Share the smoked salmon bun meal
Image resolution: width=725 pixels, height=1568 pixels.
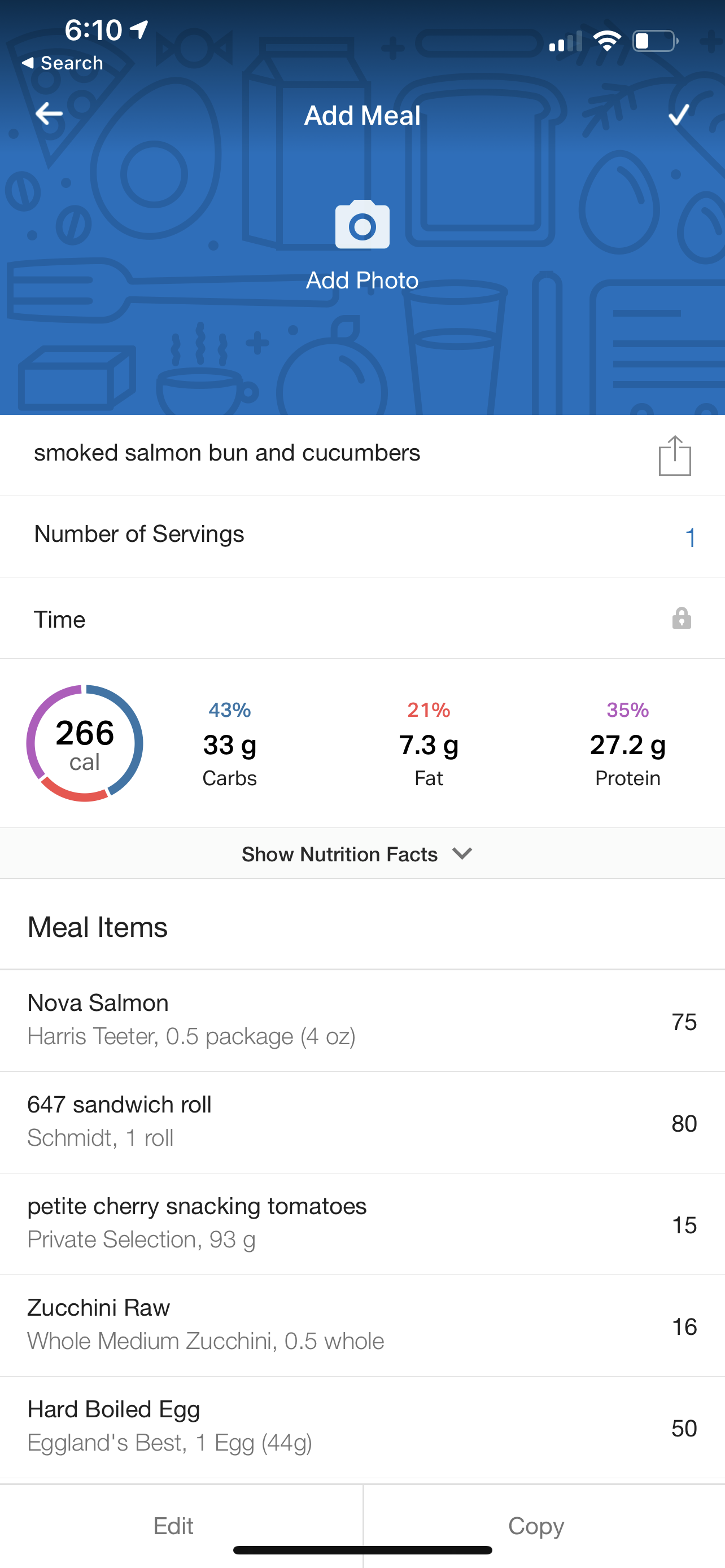point(675,455)
